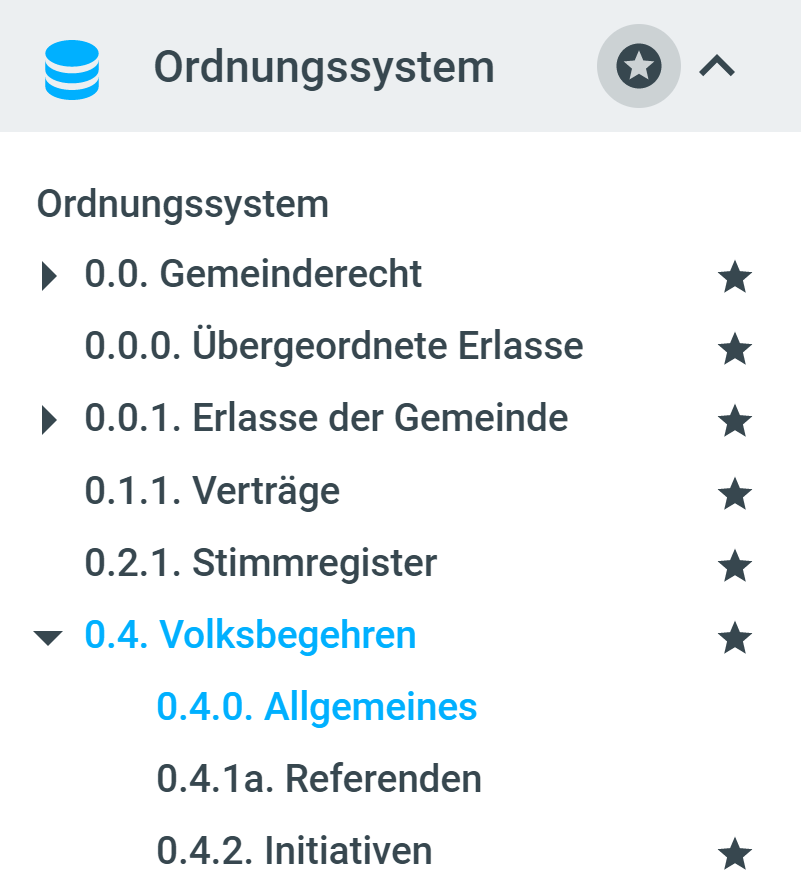Expand the 0.0. Gemeinderecht node arrow
Screen dimensions: 801x888
[48, 276]
